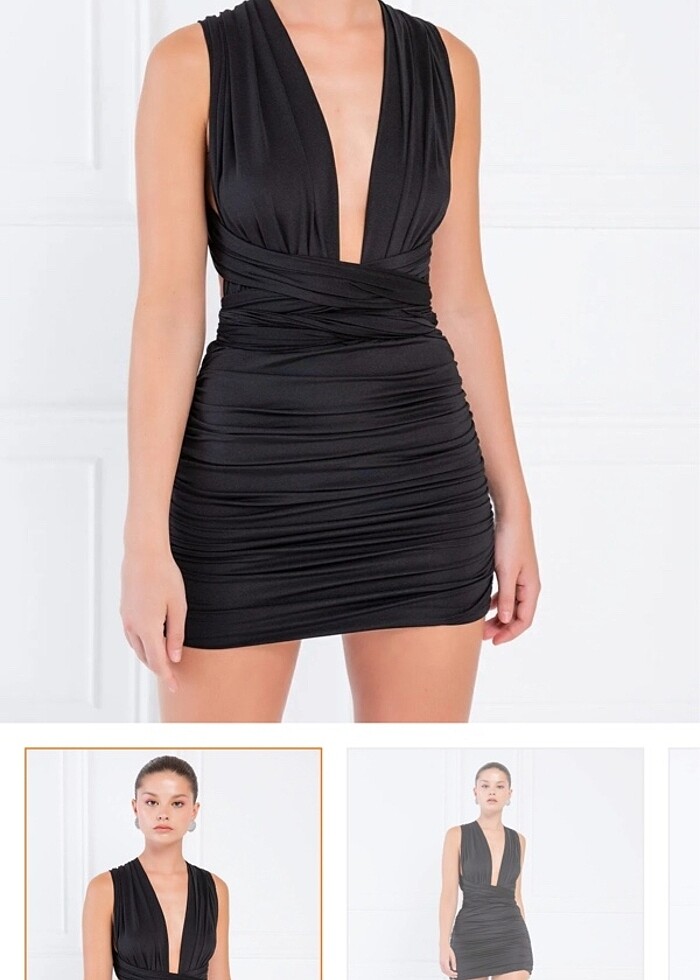700x980 pixels.
Task: Select the highlighted close-up dress thumbnail
Action: [173, 864]
